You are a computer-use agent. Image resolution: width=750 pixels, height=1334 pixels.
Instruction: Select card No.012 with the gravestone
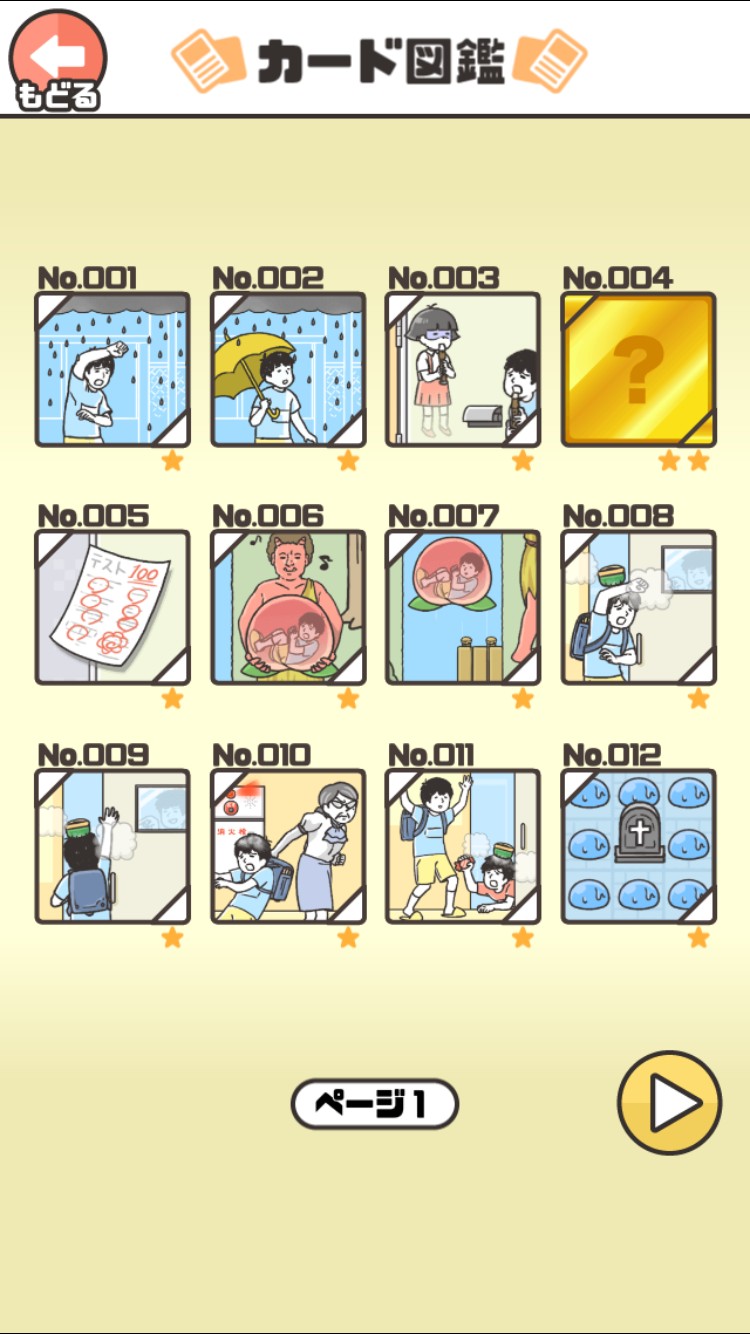[638, 846]
